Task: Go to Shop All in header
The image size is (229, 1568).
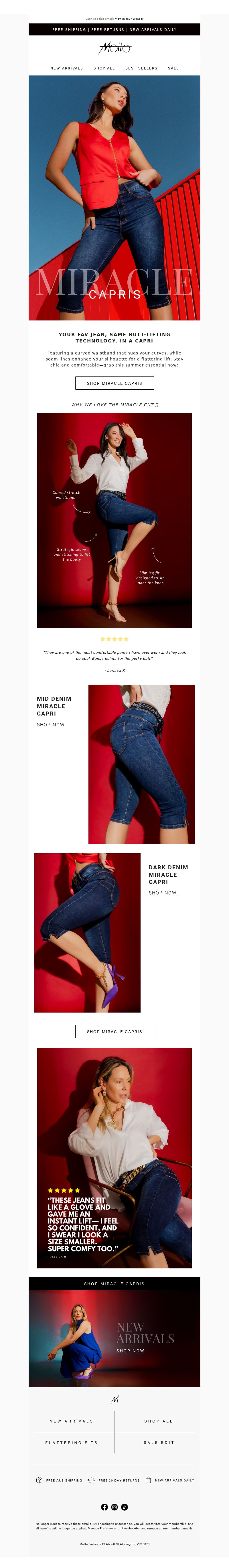Action: click(x=104, y=68)
